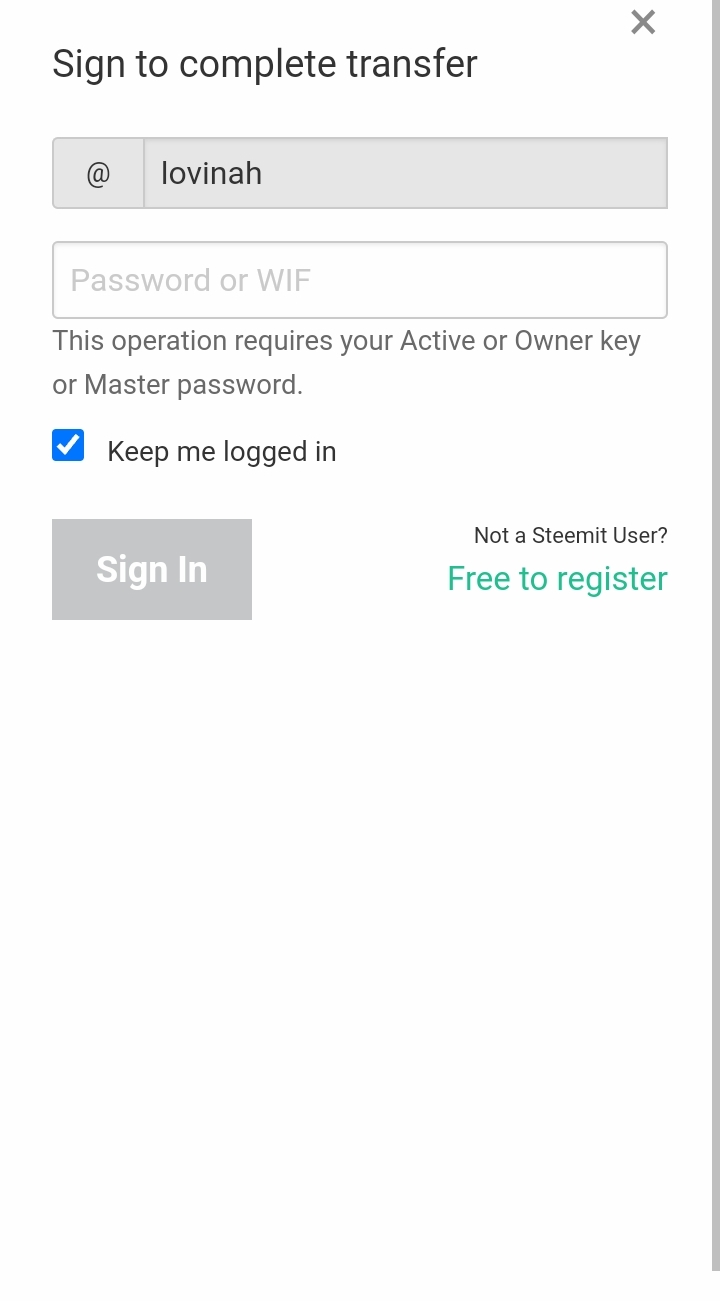The width and height of the screenshot is (720, 1301).
Task: Tap the username field showing lovinah
Action: [x=404, y=173]
